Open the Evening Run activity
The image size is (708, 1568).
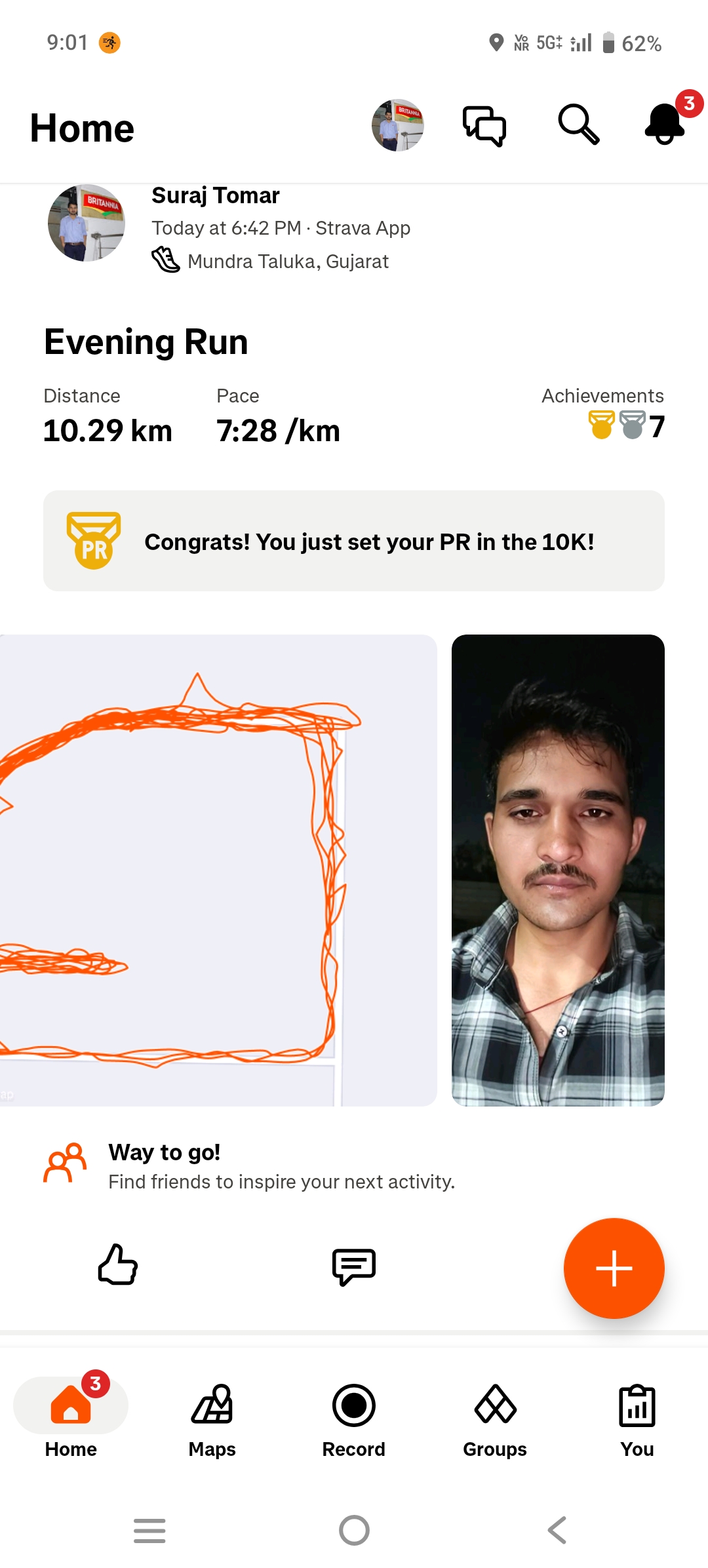(146, 342)
